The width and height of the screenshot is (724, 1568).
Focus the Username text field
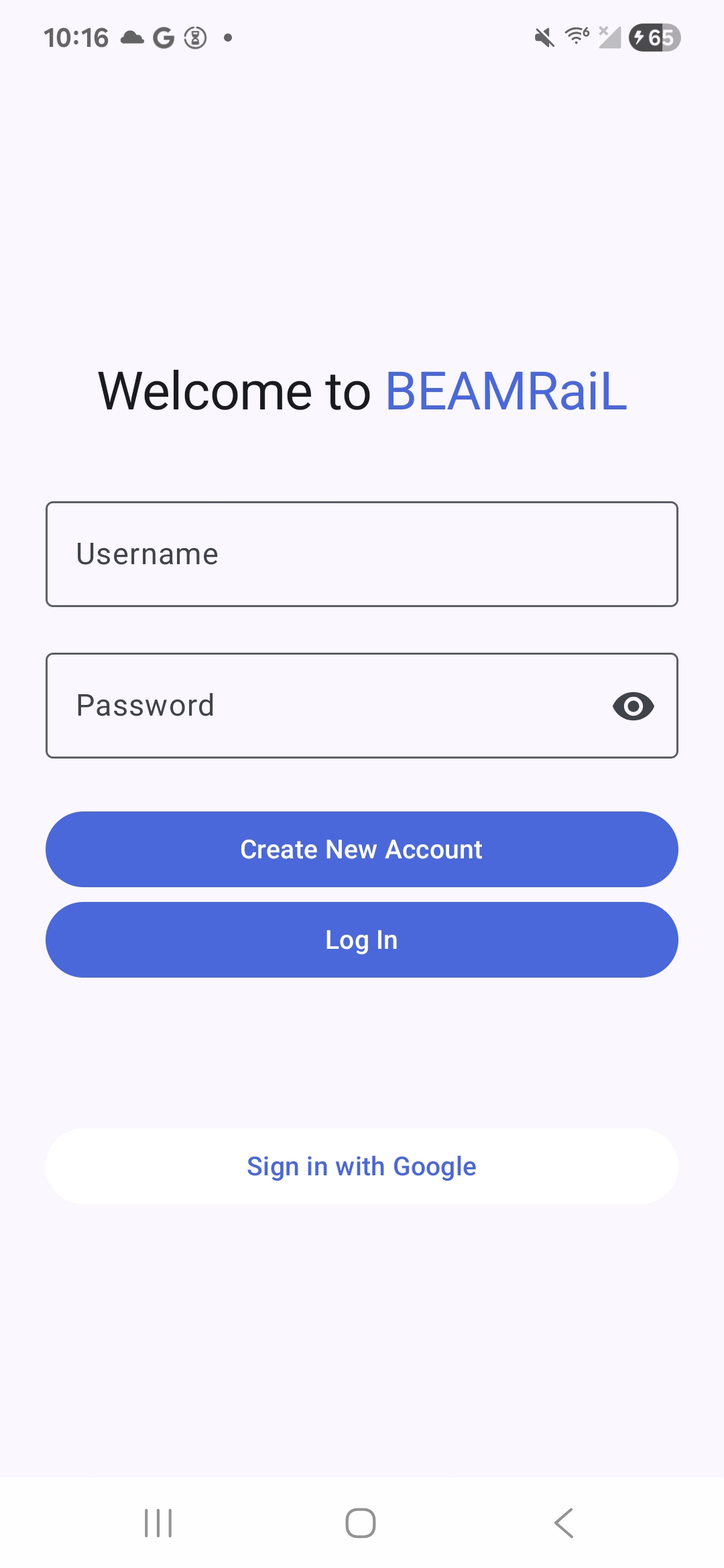(362, 554)
